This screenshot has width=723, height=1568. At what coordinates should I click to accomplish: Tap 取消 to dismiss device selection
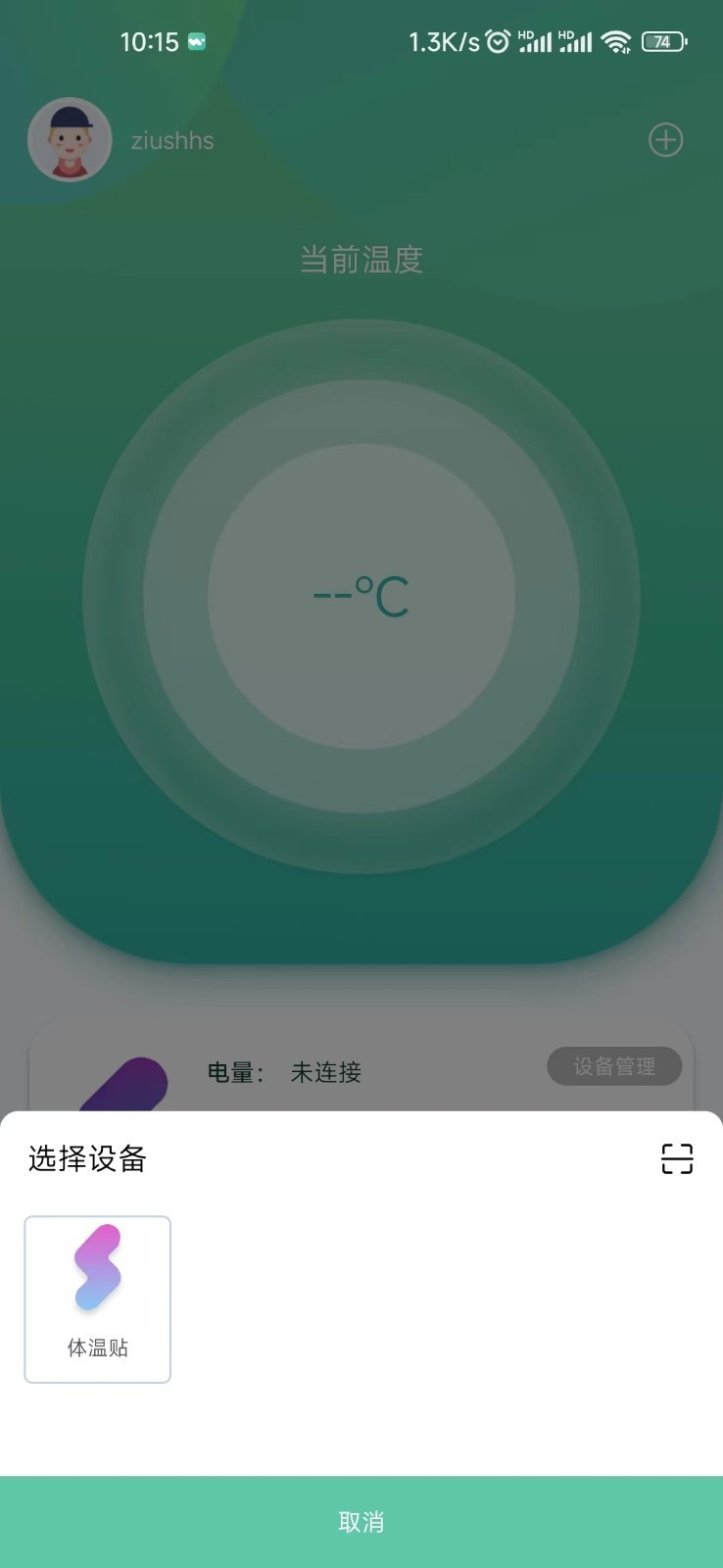tap(361, 1520)
